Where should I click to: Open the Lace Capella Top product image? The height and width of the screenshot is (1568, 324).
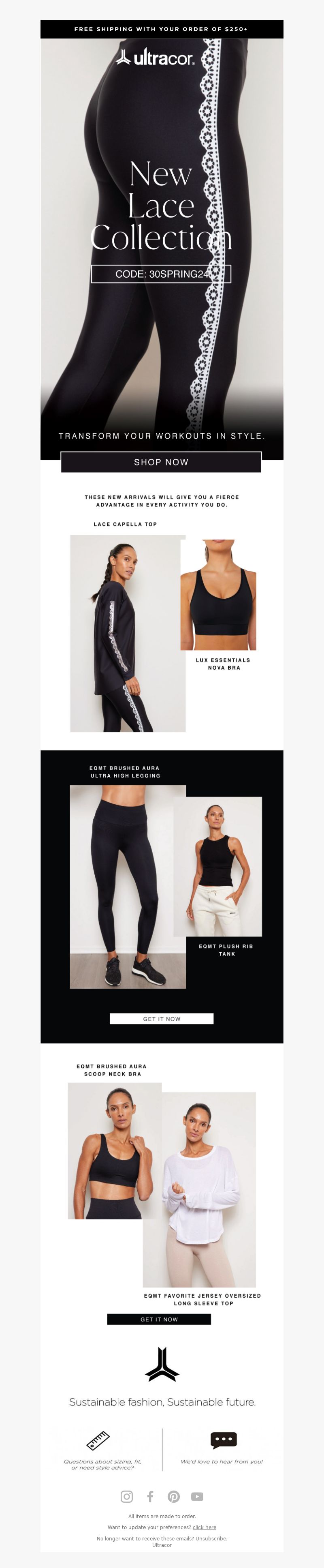click(128, 633)
